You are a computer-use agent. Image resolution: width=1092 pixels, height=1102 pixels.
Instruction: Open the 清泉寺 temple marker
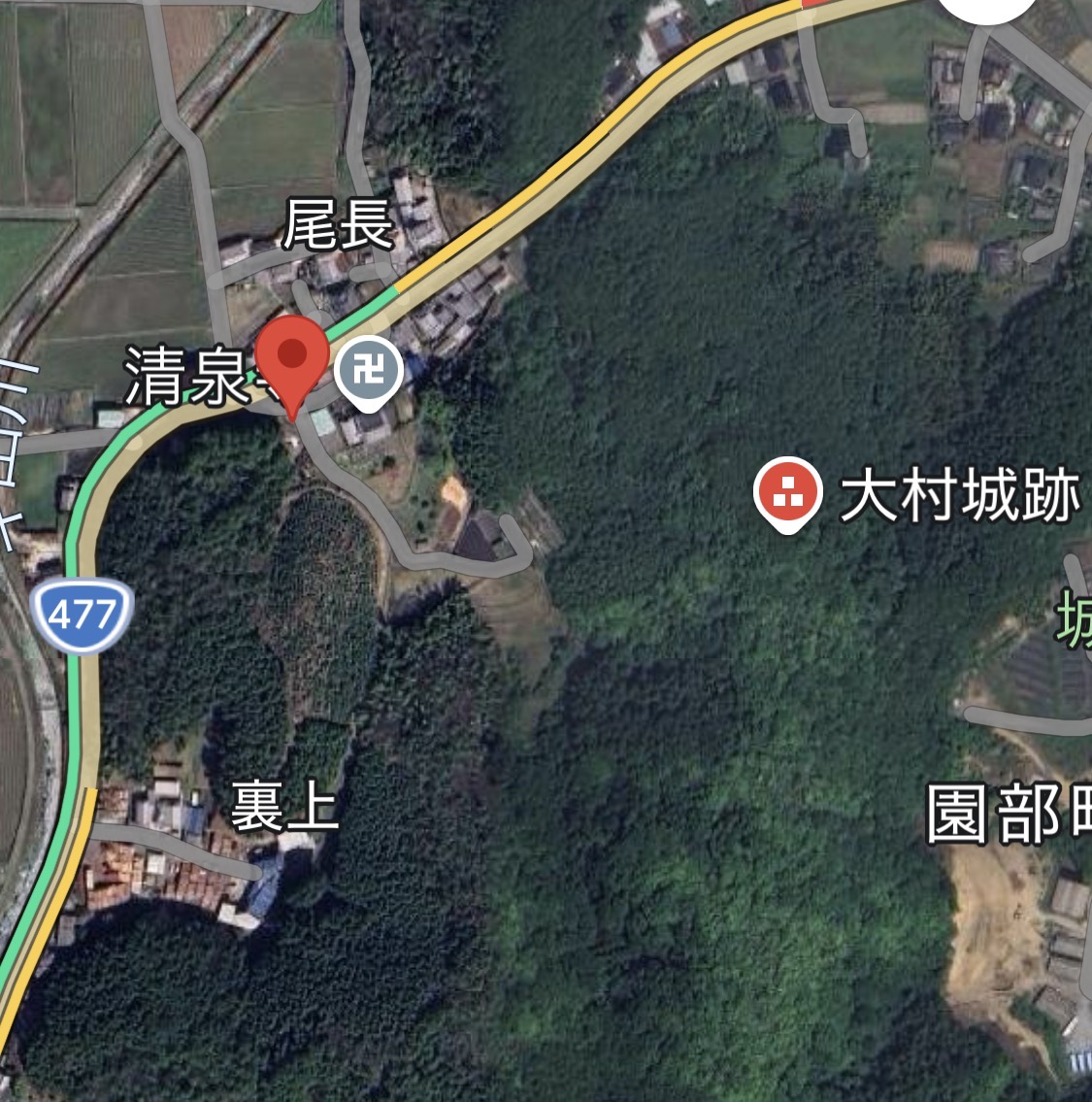coord(369,371)
